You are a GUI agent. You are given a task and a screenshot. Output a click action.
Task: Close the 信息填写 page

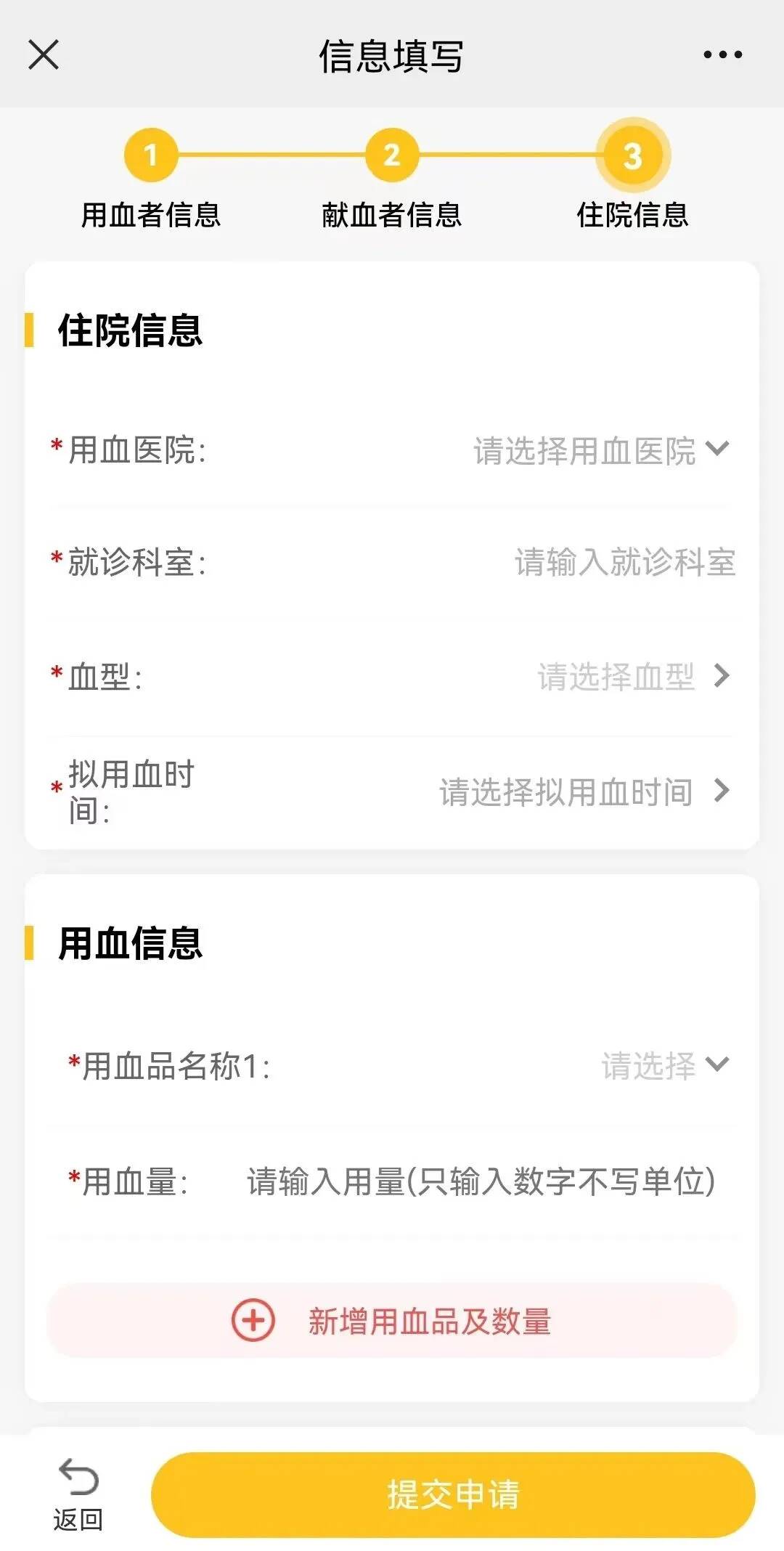coord(44,54)
